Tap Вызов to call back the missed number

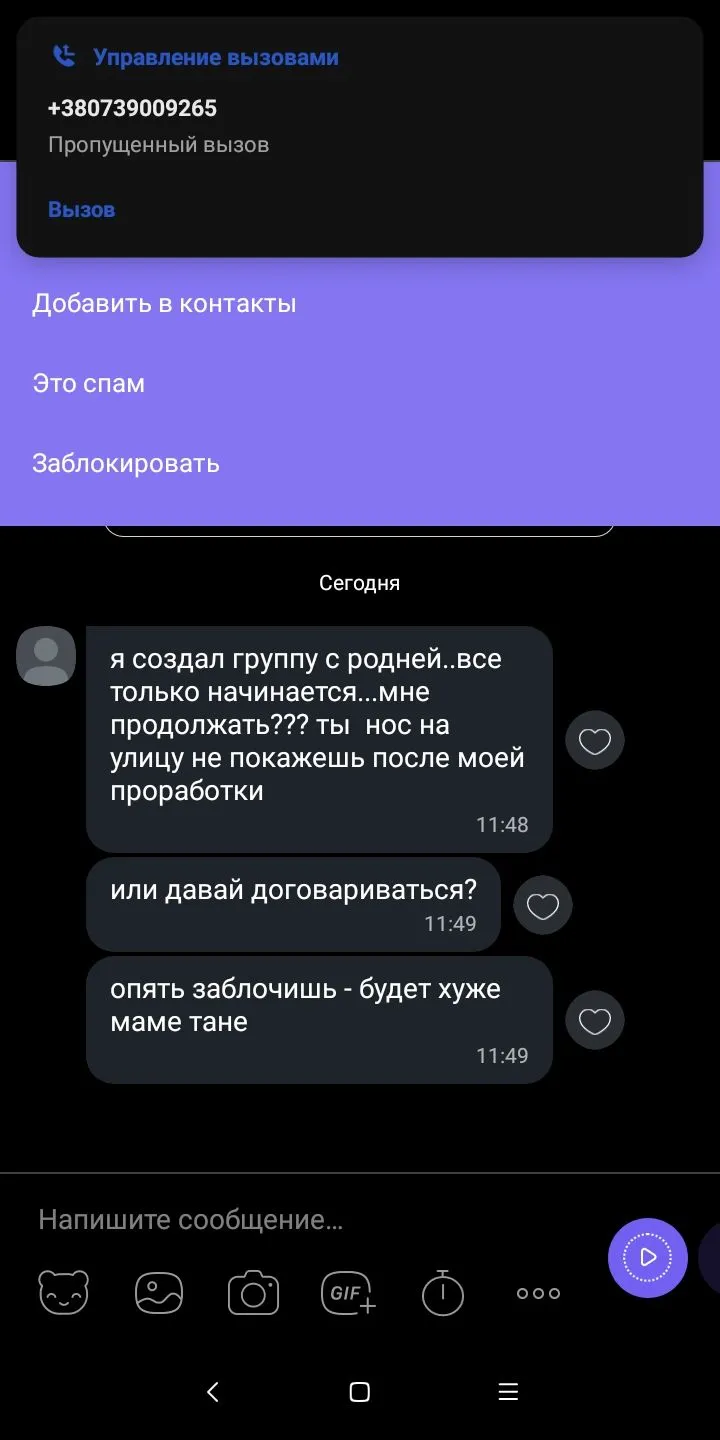82,210
